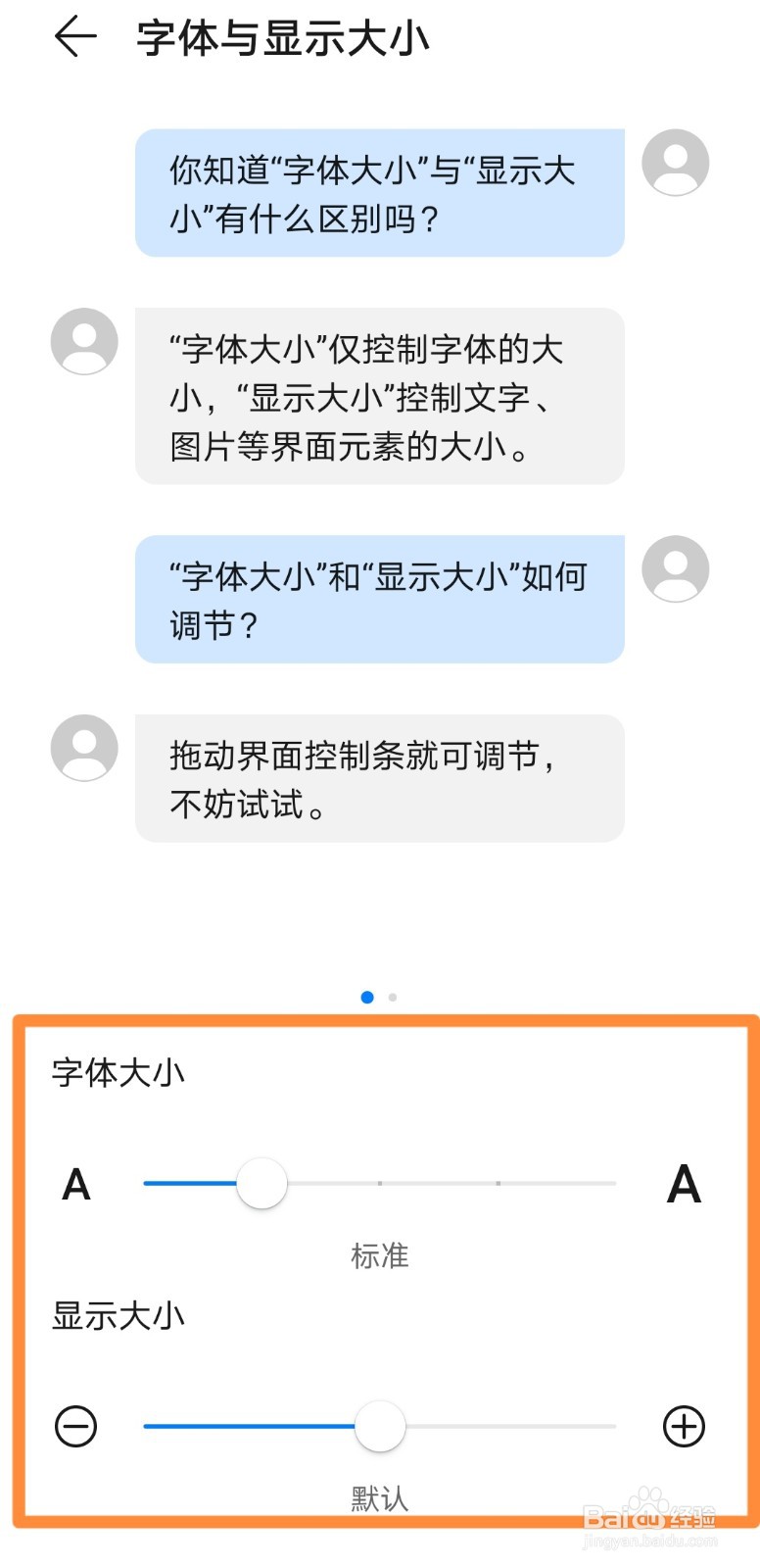Viewport: 760px width, 1568px height.
Task: Tap the avatar next to the last gray message
Action: (x=83, y=747)
